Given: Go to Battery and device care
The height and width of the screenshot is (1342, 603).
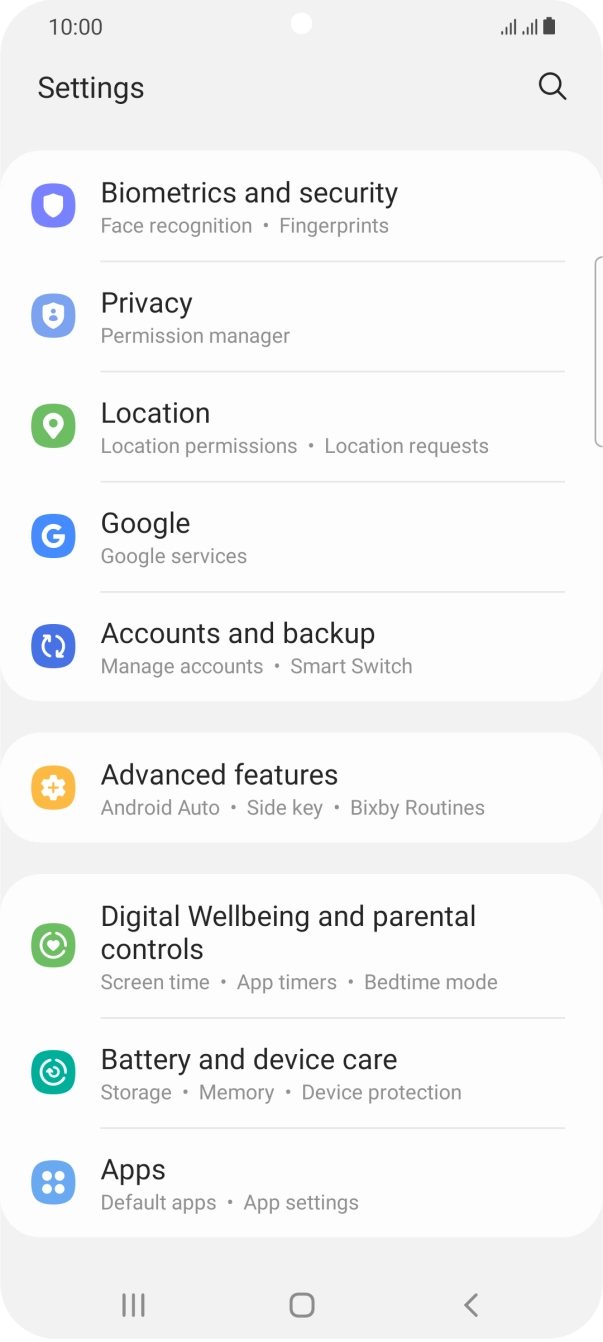Looking at the screenshot, I should (301, 1074).
